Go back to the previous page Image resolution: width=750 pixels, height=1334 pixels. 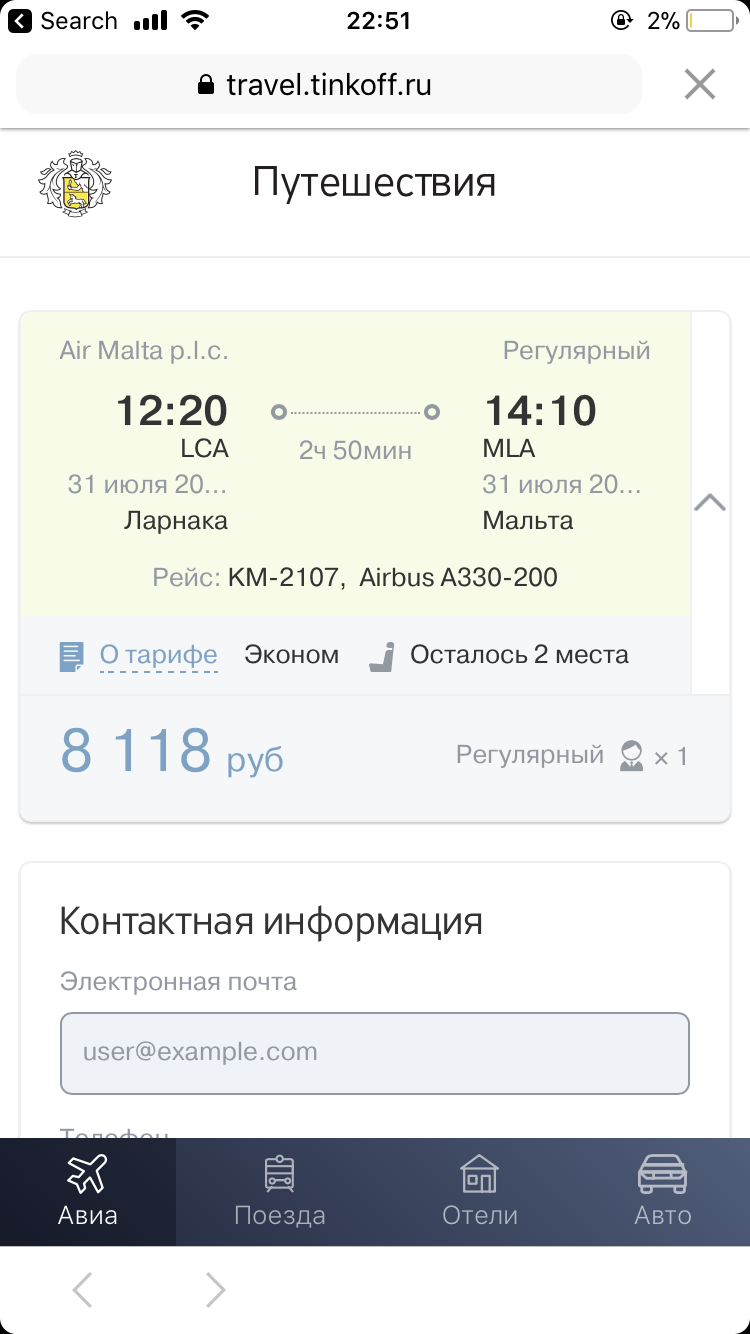click(83, 1290)
